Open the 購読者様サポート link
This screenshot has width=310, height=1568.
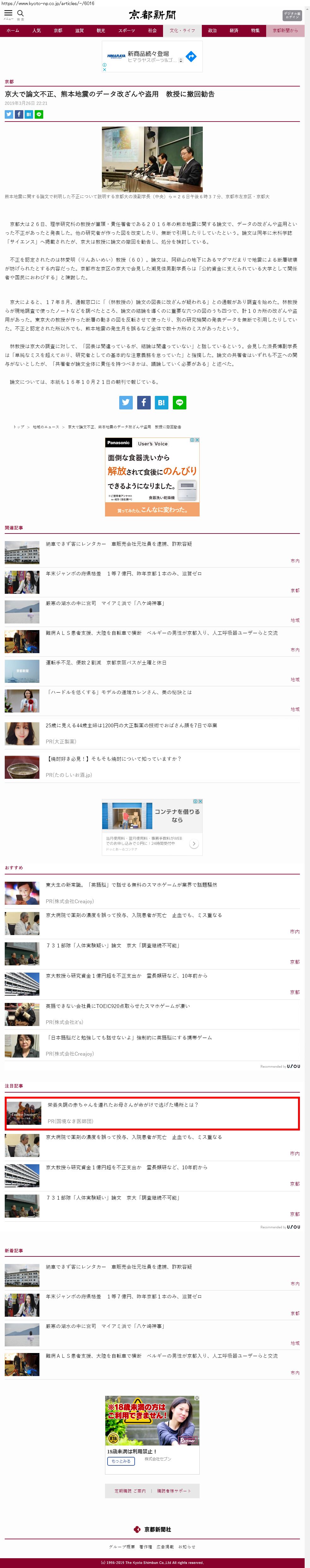point(174,1491)
